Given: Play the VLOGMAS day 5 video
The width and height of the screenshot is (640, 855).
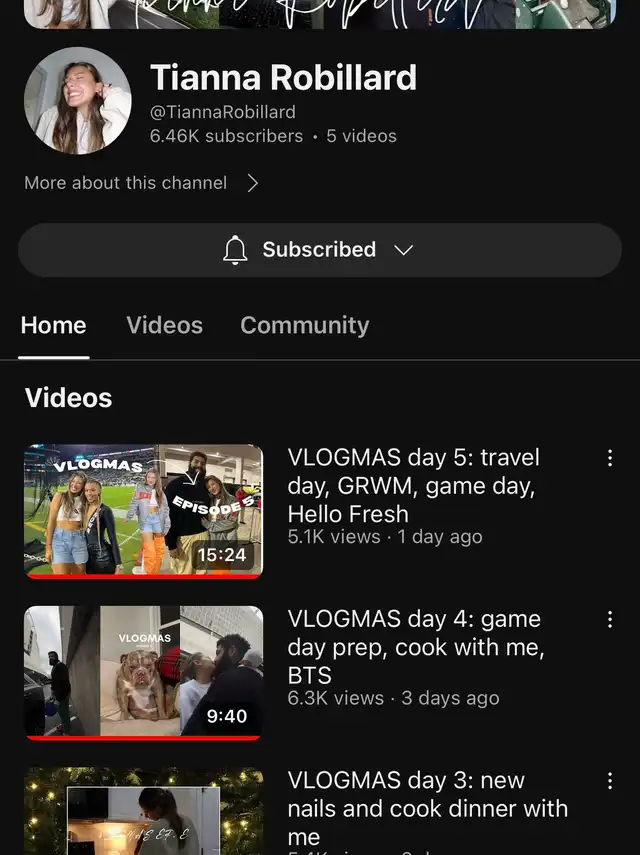Looking at the screenshot, I should click(x=143, y=510).
